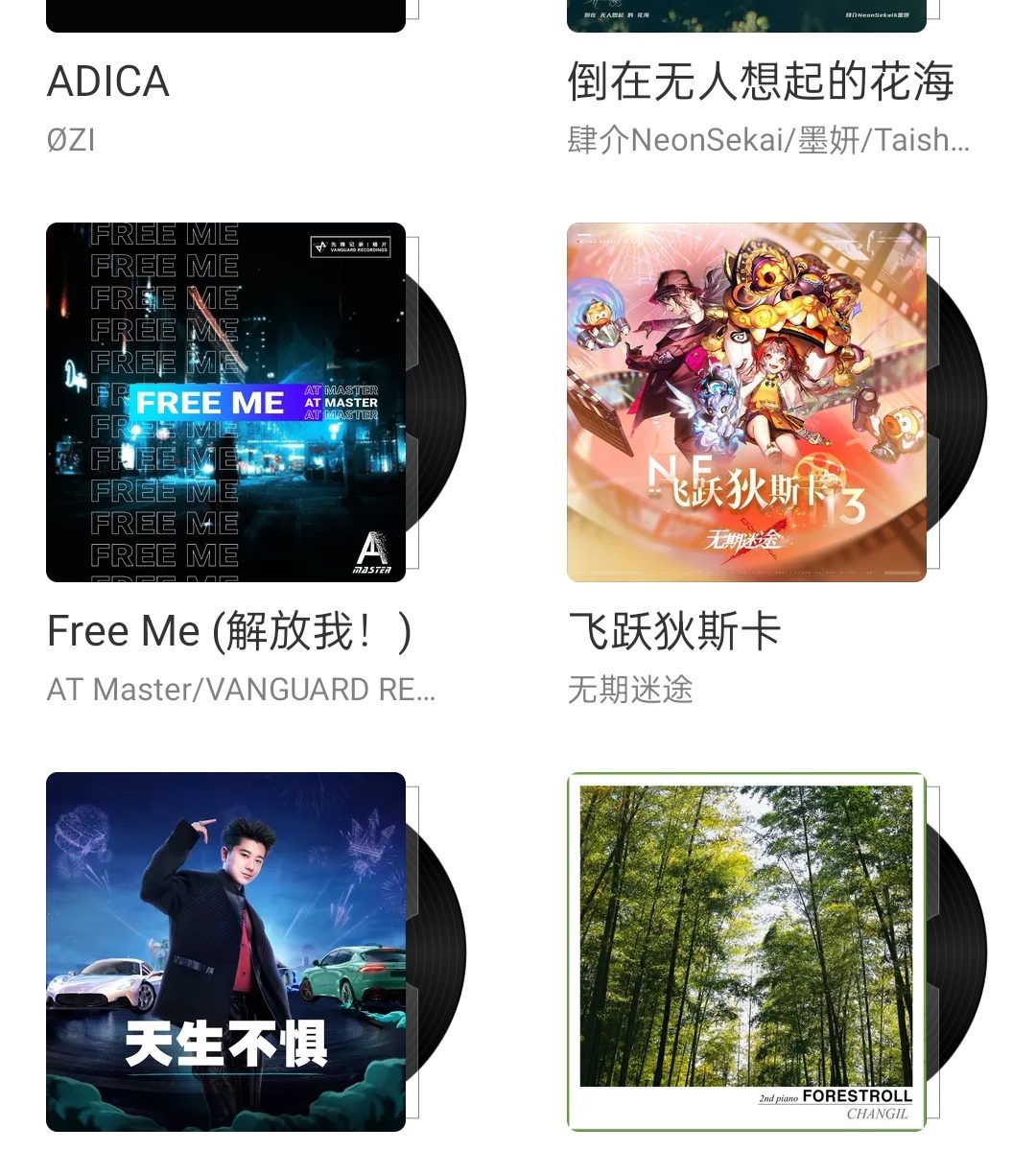Open album 倒在无人想起的花海
This screenshot has width=1036, height=1151.
760,82
